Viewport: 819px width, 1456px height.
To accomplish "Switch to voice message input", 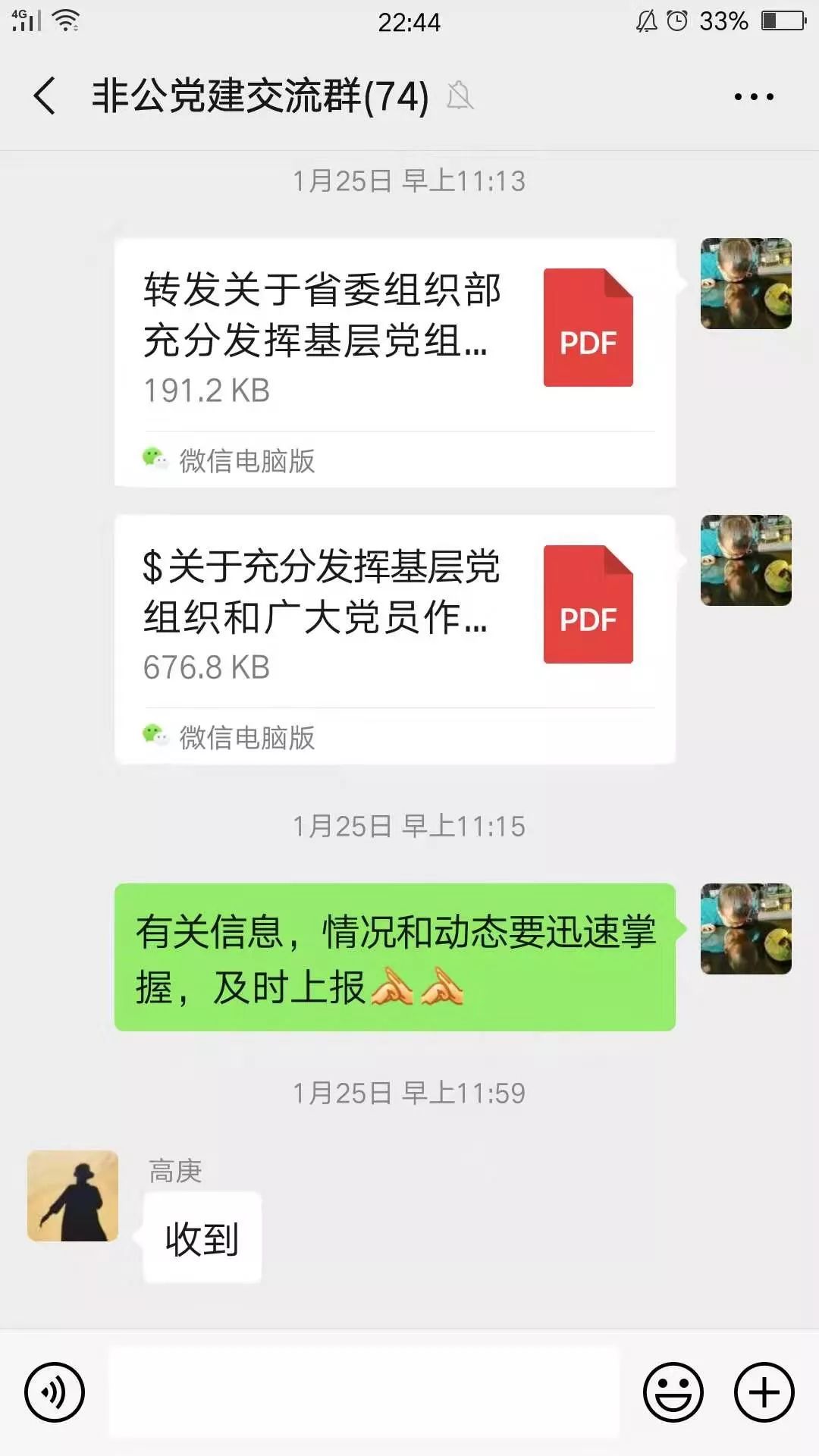I will [x=55, y=1392].
